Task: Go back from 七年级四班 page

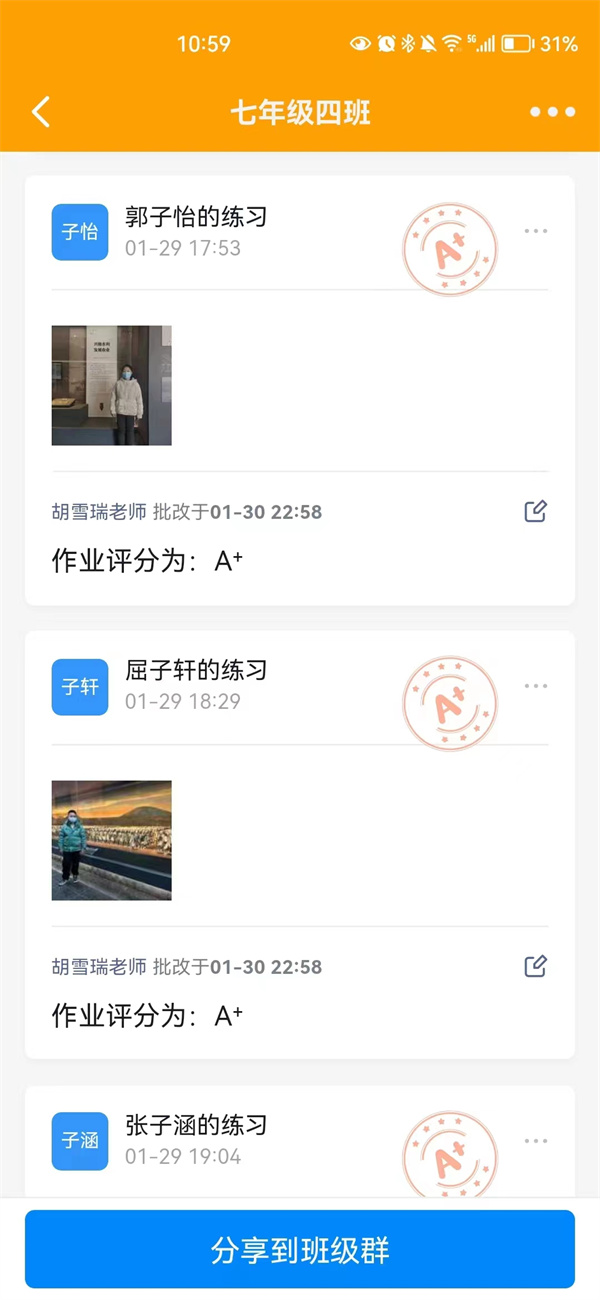Action: (41, 112)
